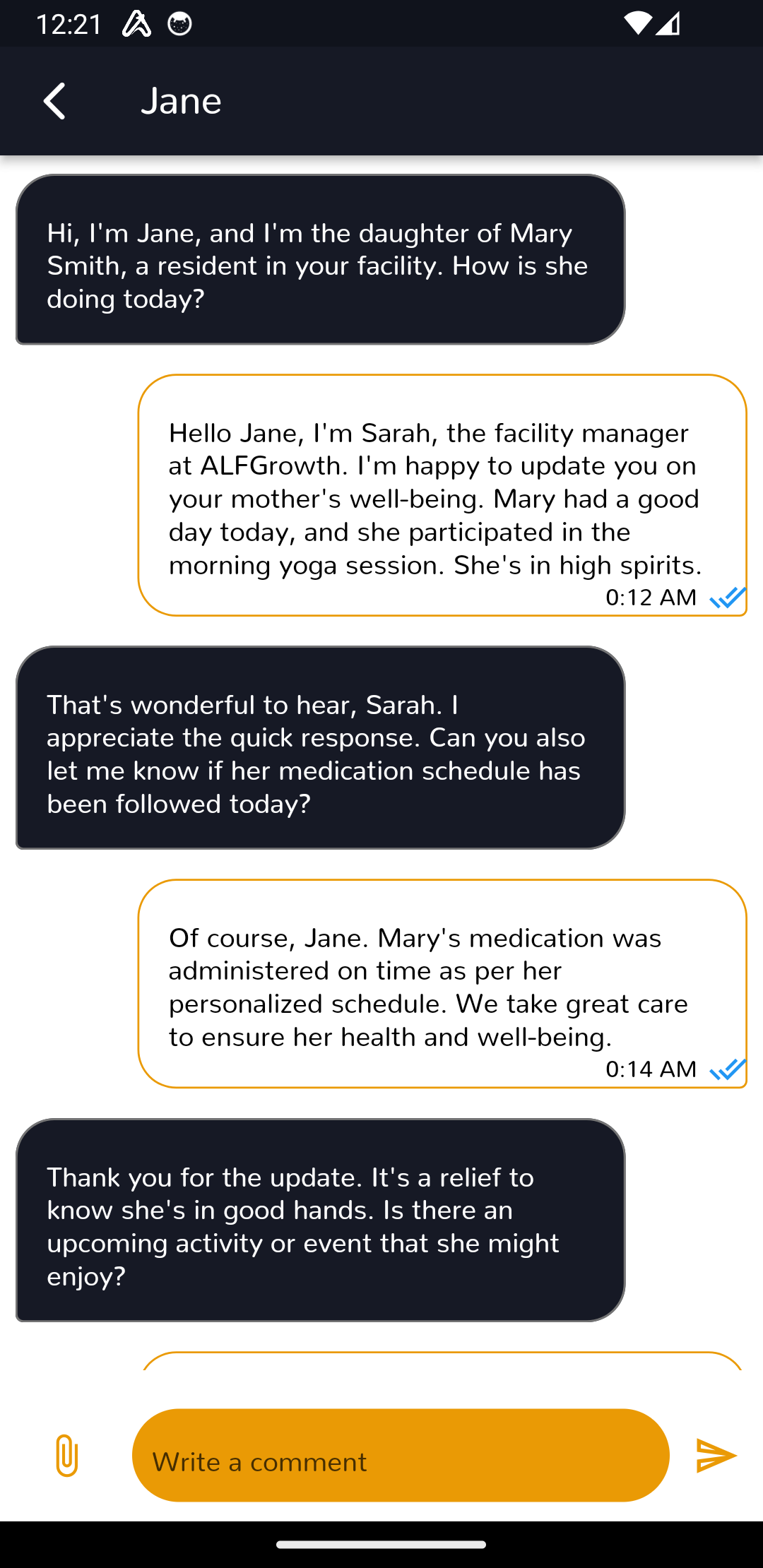Focus the Write a comment field

pyautogui.click(x=401, y=1456)
